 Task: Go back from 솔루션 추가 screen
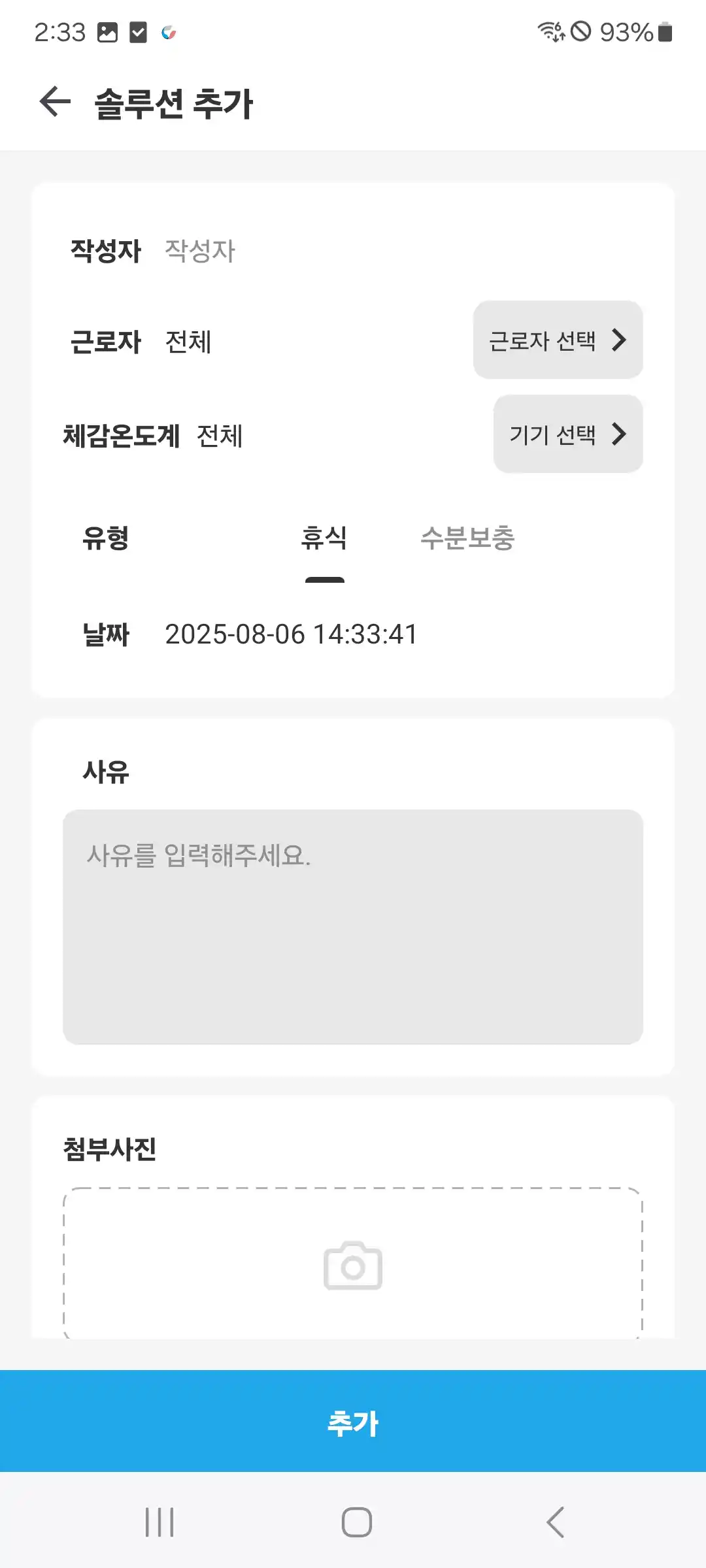click(55, 103)
